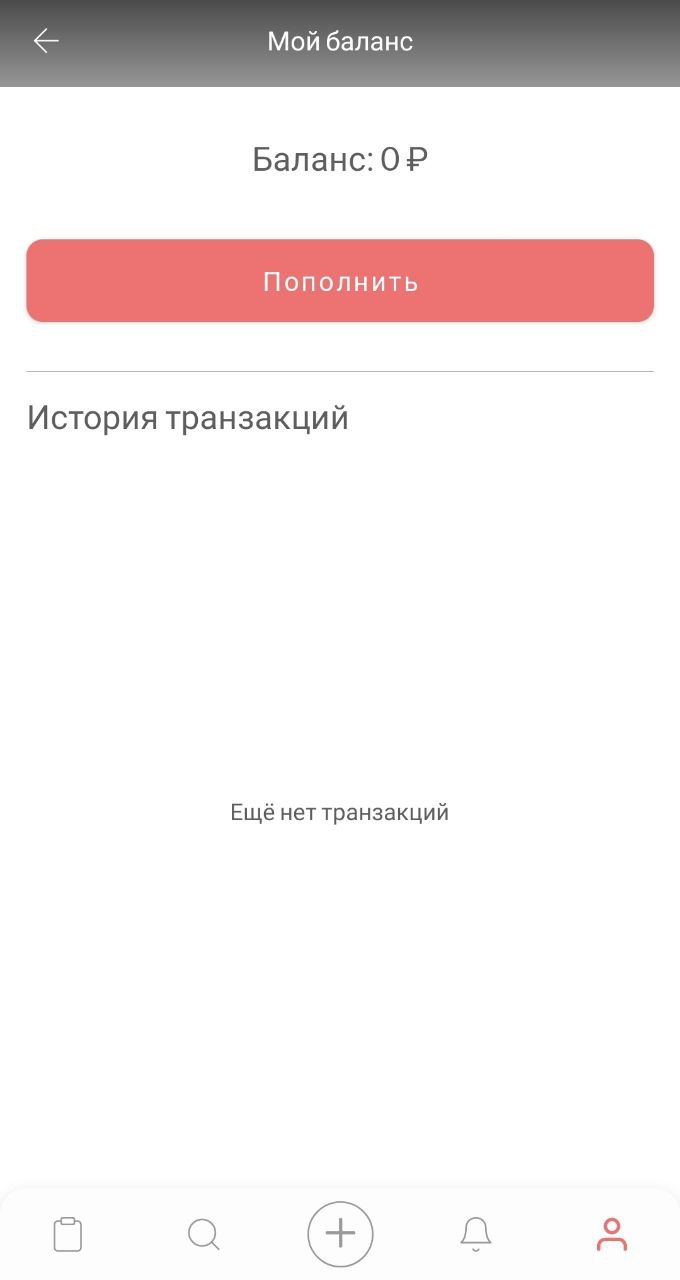This screenshot has height=1280, width=680.
Task: Create new item with the plus button
Action: click(x=340, y=1234)
